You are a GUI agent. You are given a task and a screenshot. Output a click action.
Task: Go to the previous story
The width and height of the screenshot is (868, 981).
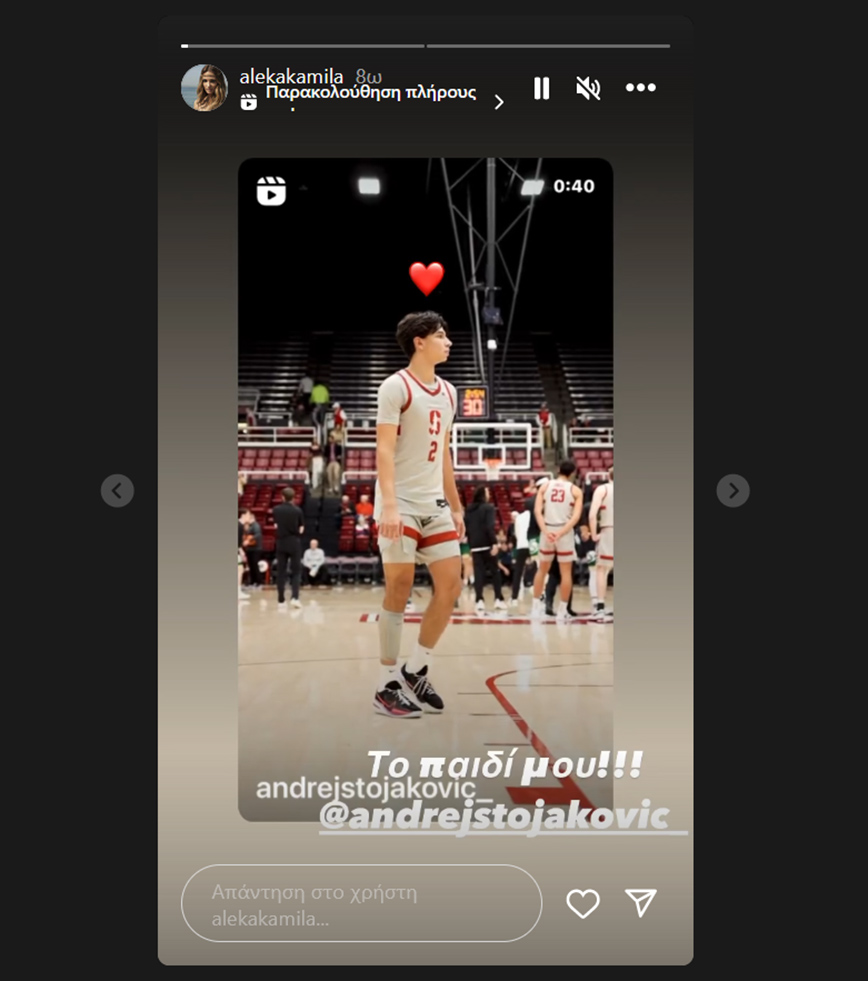117,490
